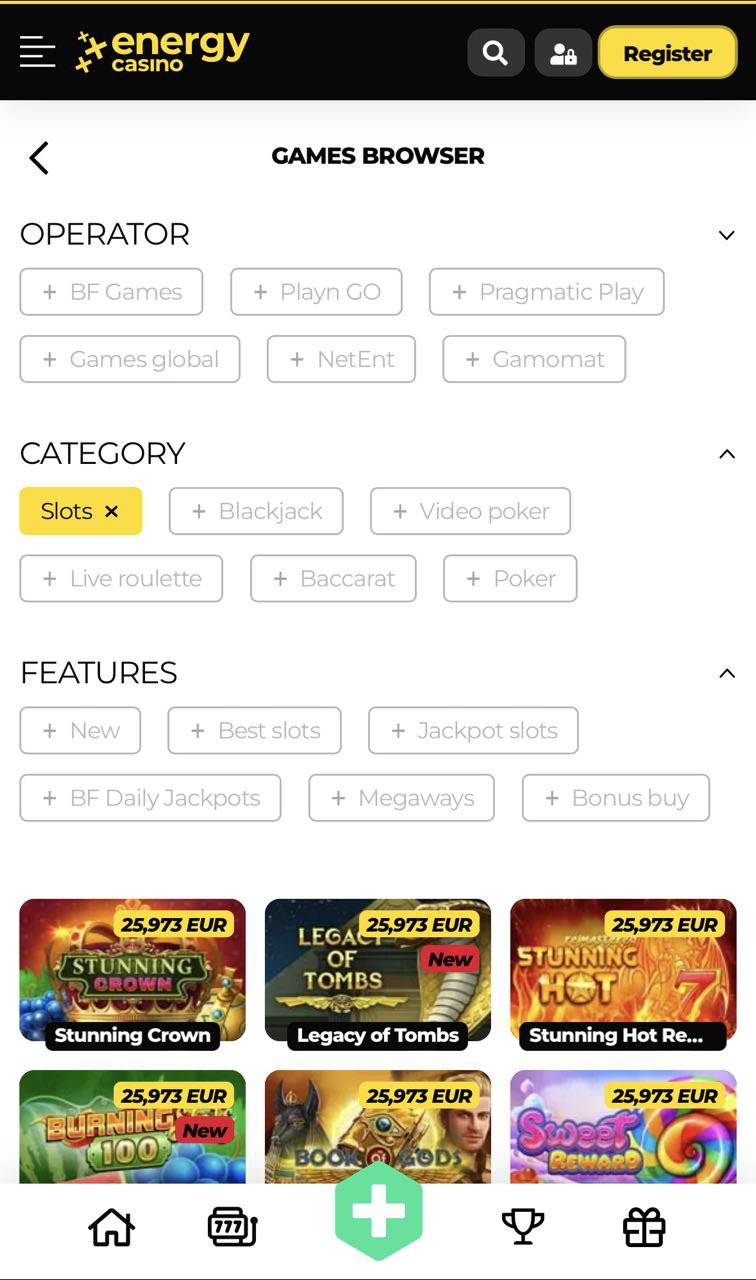This screenshot has height=1280, width=756.
Task: Filter by Megaways feature
Action: coord(401,798)
